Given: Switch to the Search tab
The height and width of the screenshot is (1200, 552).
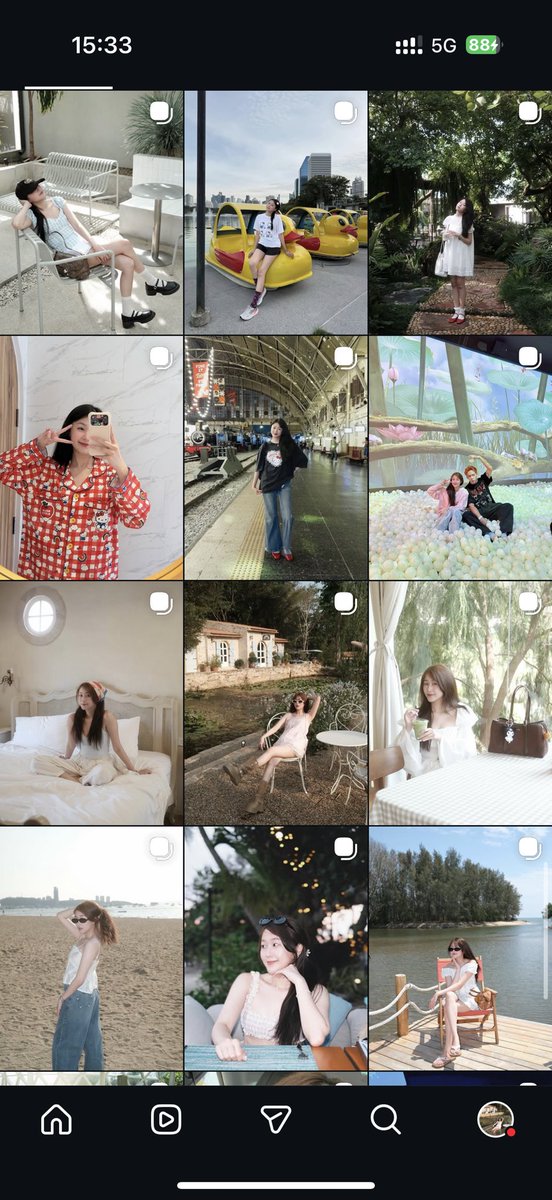Looking at the screenshot, I should click(385, 1119).
